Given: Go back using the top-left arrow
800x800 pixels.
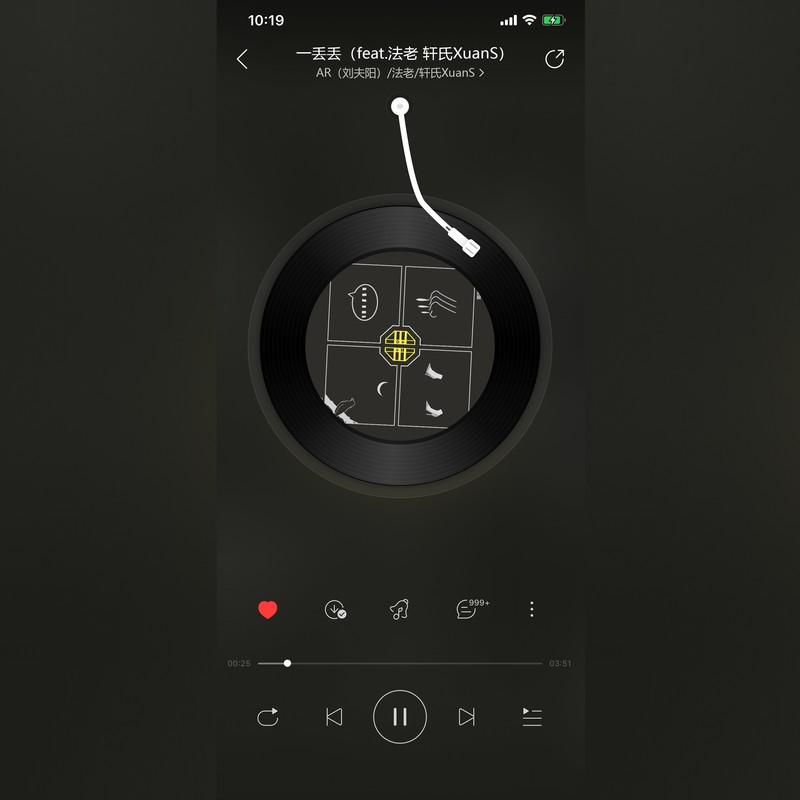Looking at the screenshot, I should (x=242, y=59).
